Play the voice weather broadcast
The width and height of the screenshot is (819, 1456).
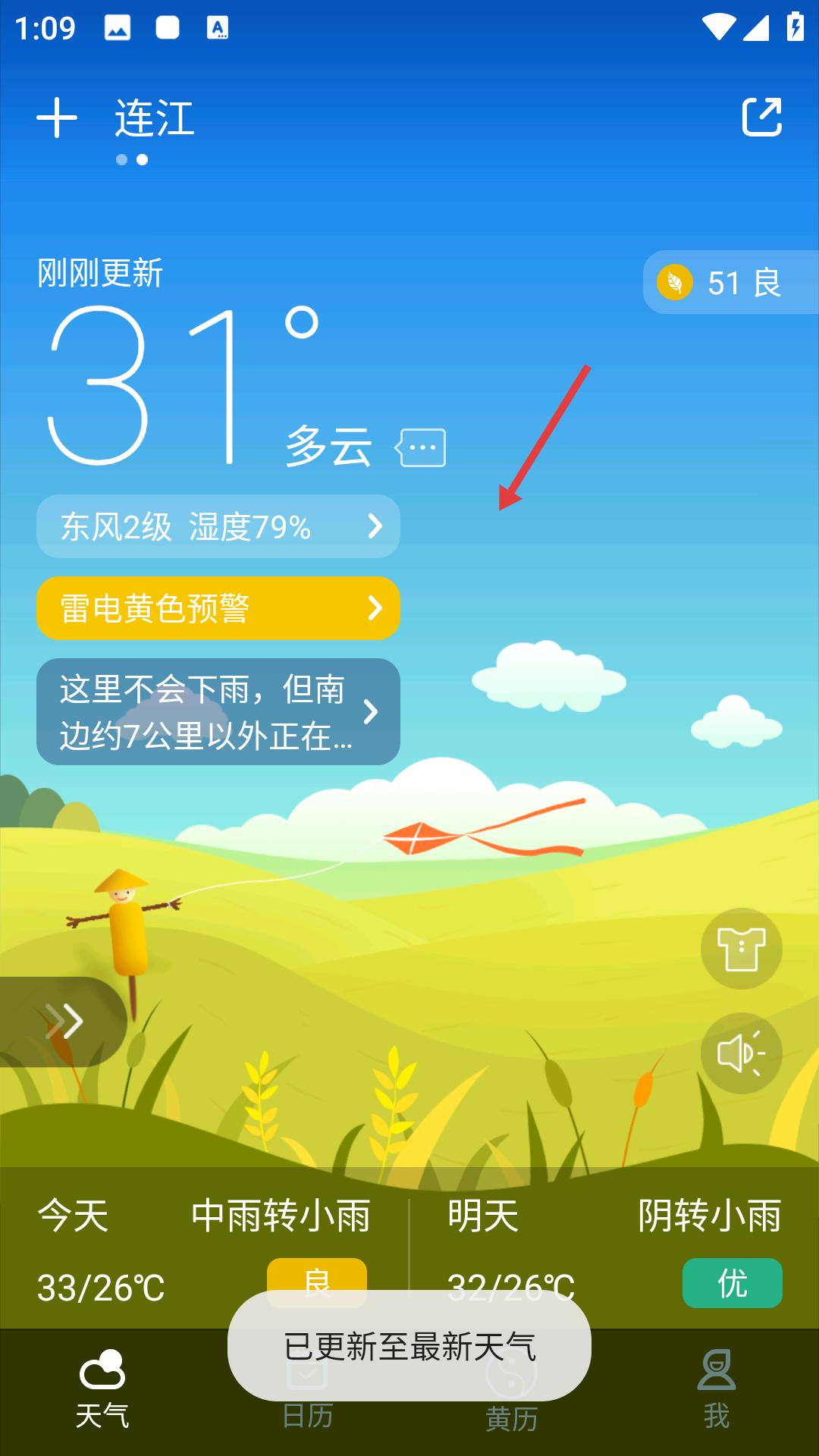pos(741,1053)
